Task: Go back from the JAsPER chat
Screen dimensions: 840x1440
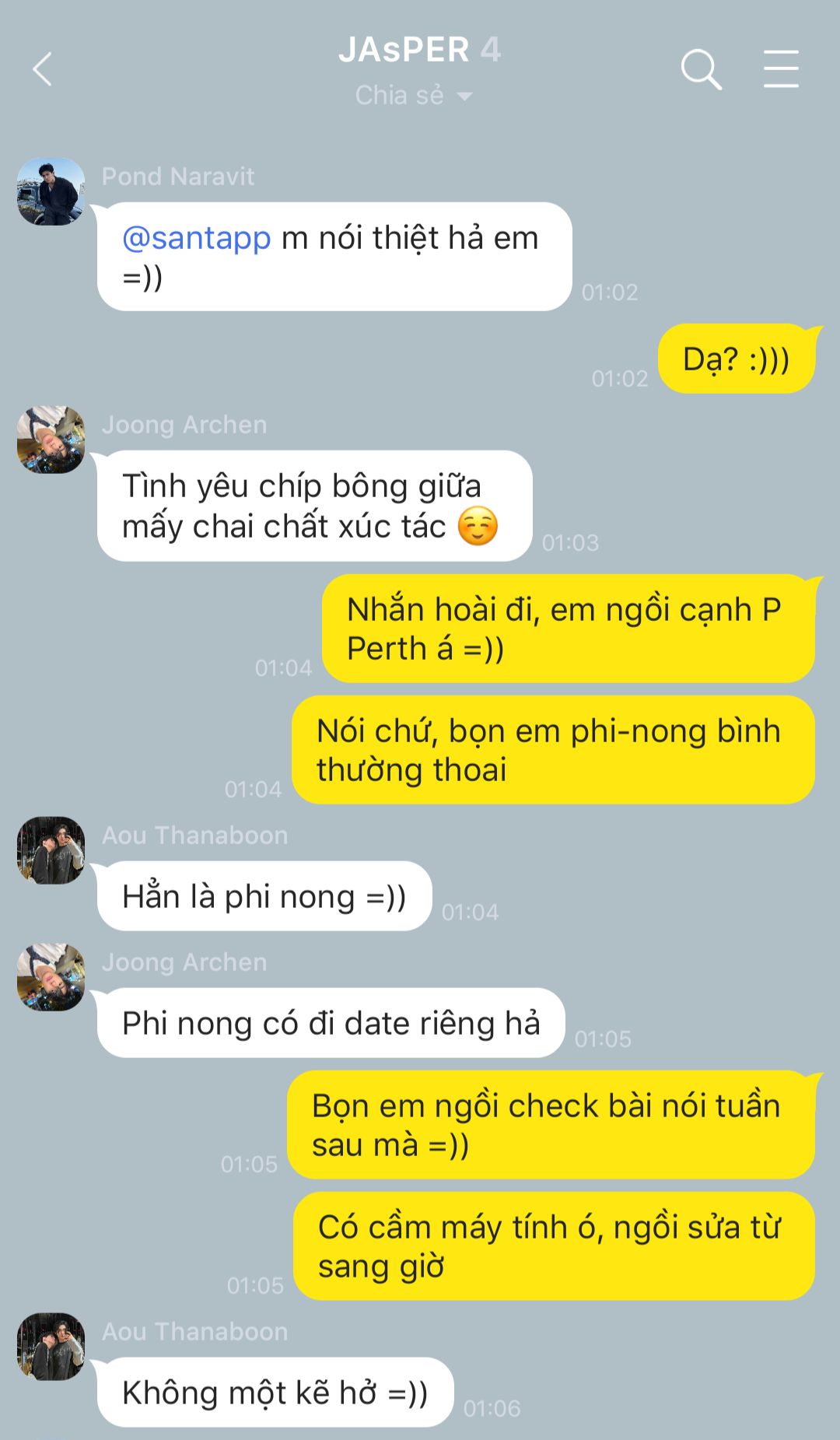Action: pyautogui.click(x=43, y=69)
